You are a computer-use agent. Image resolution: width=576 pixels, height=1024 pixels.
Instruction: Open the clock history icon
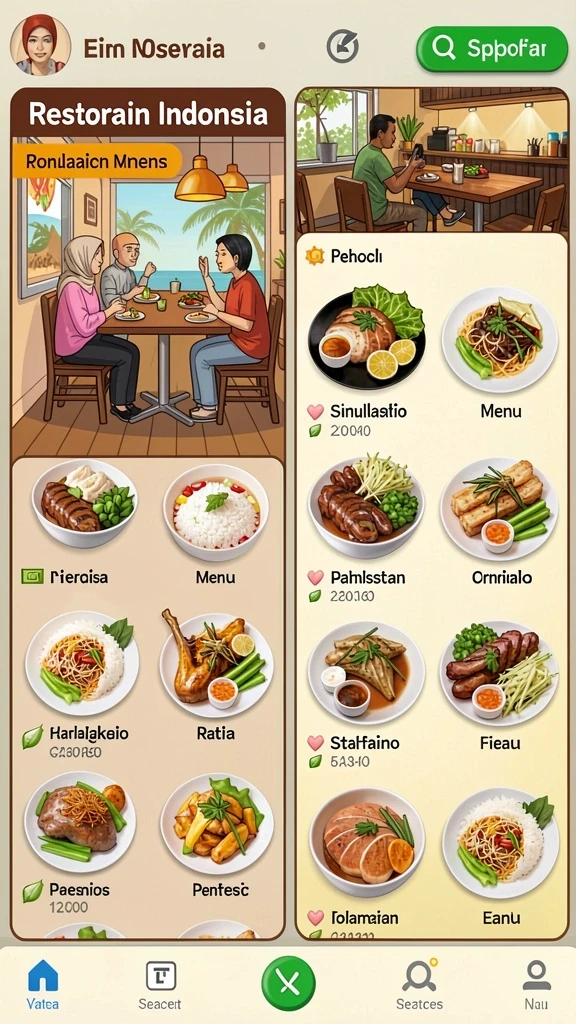pyautogui.click(x=342, y=47)
